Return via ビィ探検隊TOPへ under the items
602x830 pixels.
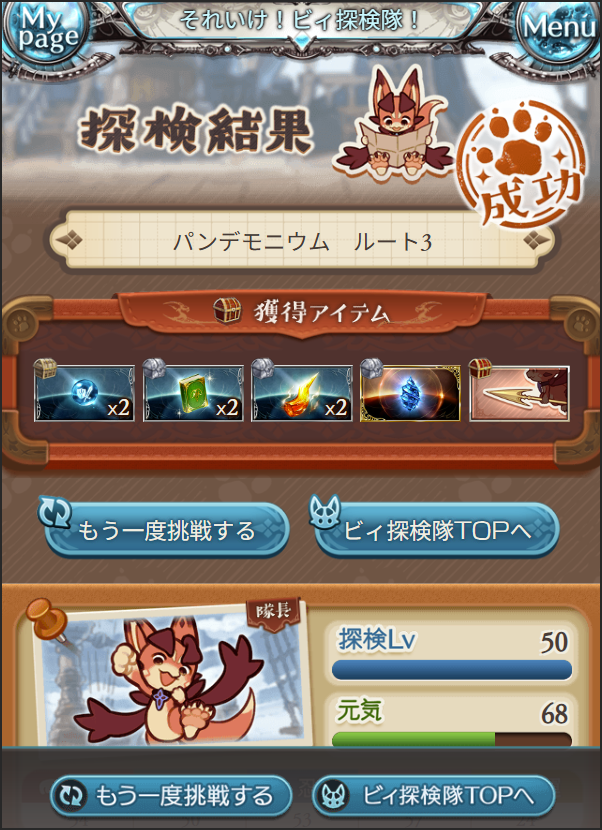pyautogui.click(x=436, y=531)
